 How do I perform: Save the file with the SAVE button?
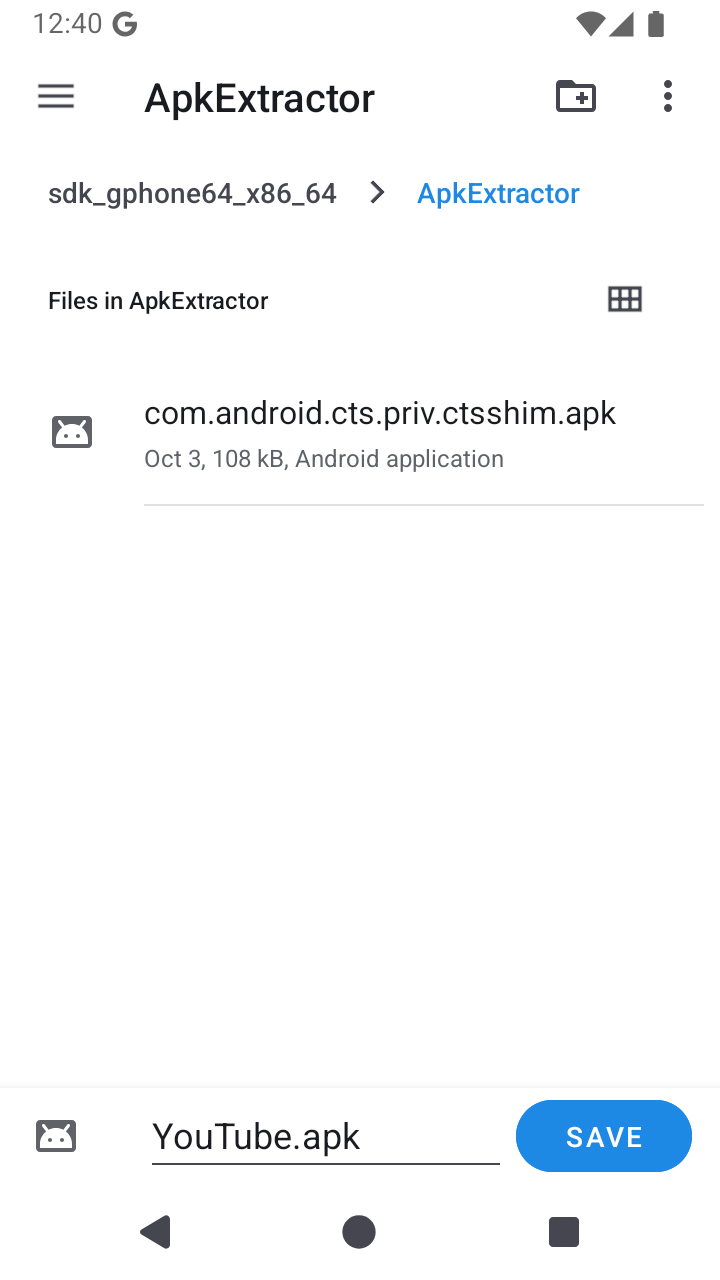(x=604, y=1136)
